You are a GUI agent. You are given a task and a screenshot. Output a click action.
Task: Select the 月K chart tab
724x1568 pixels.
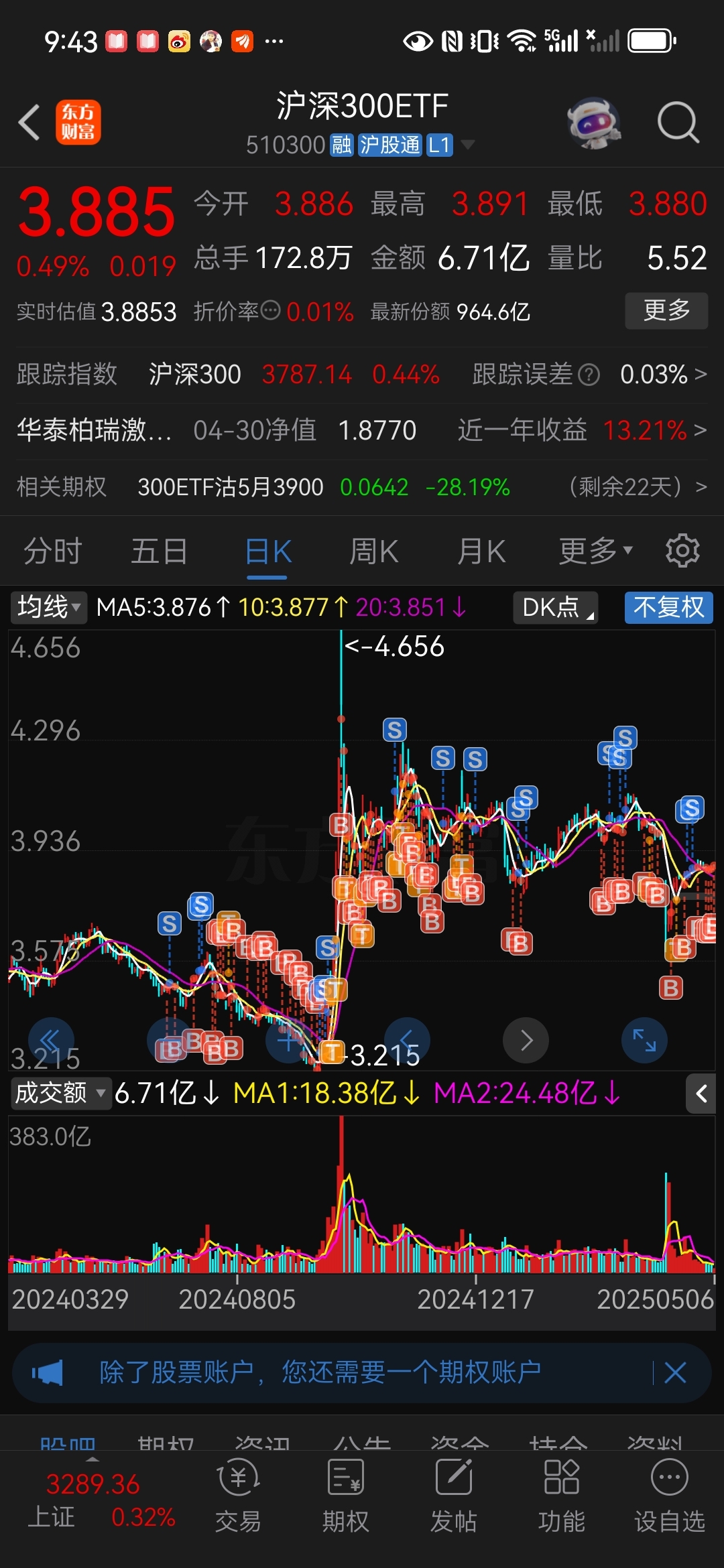click(481, 552)
